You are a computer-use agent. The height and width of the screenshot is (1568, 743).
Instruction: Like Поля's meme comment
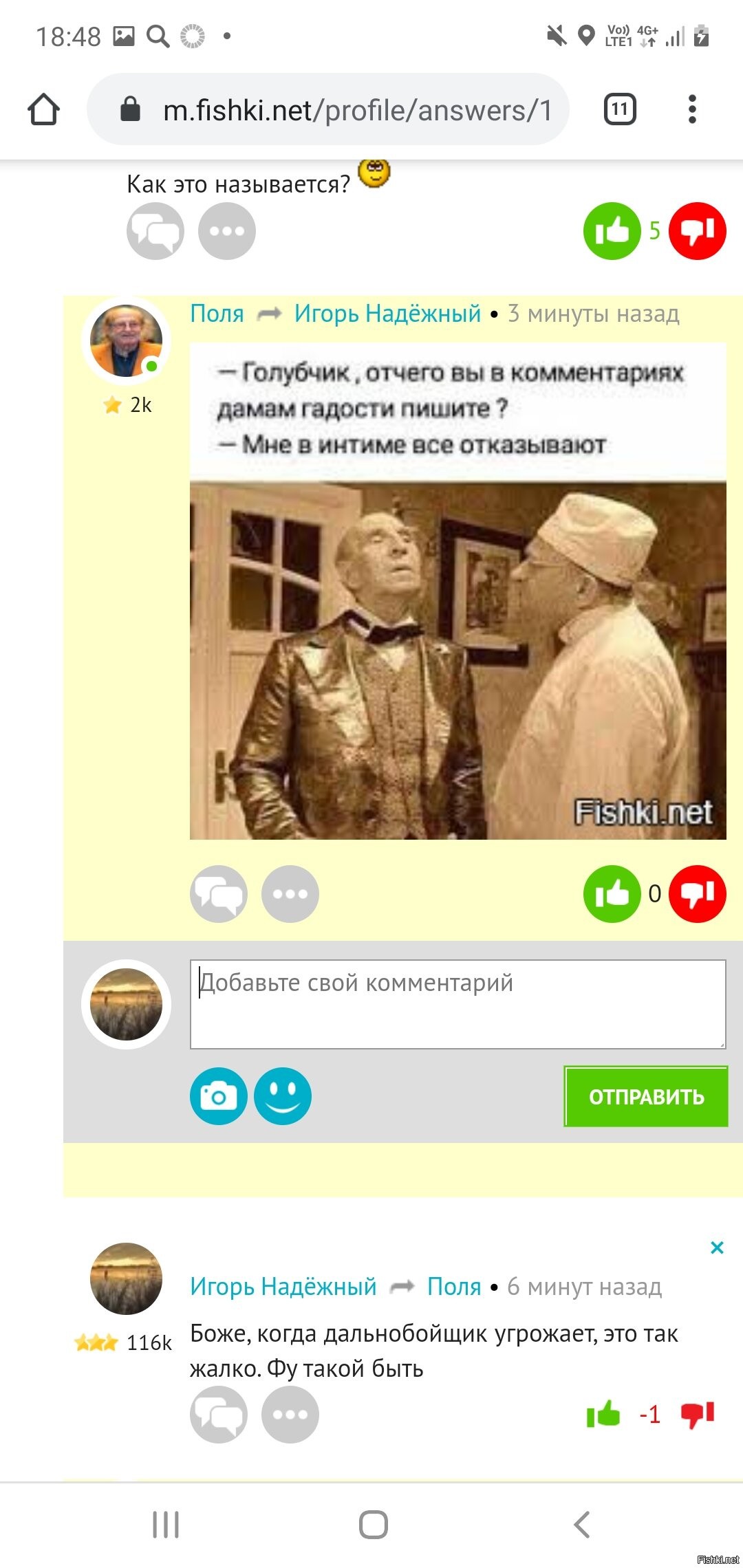click(612, 894)
